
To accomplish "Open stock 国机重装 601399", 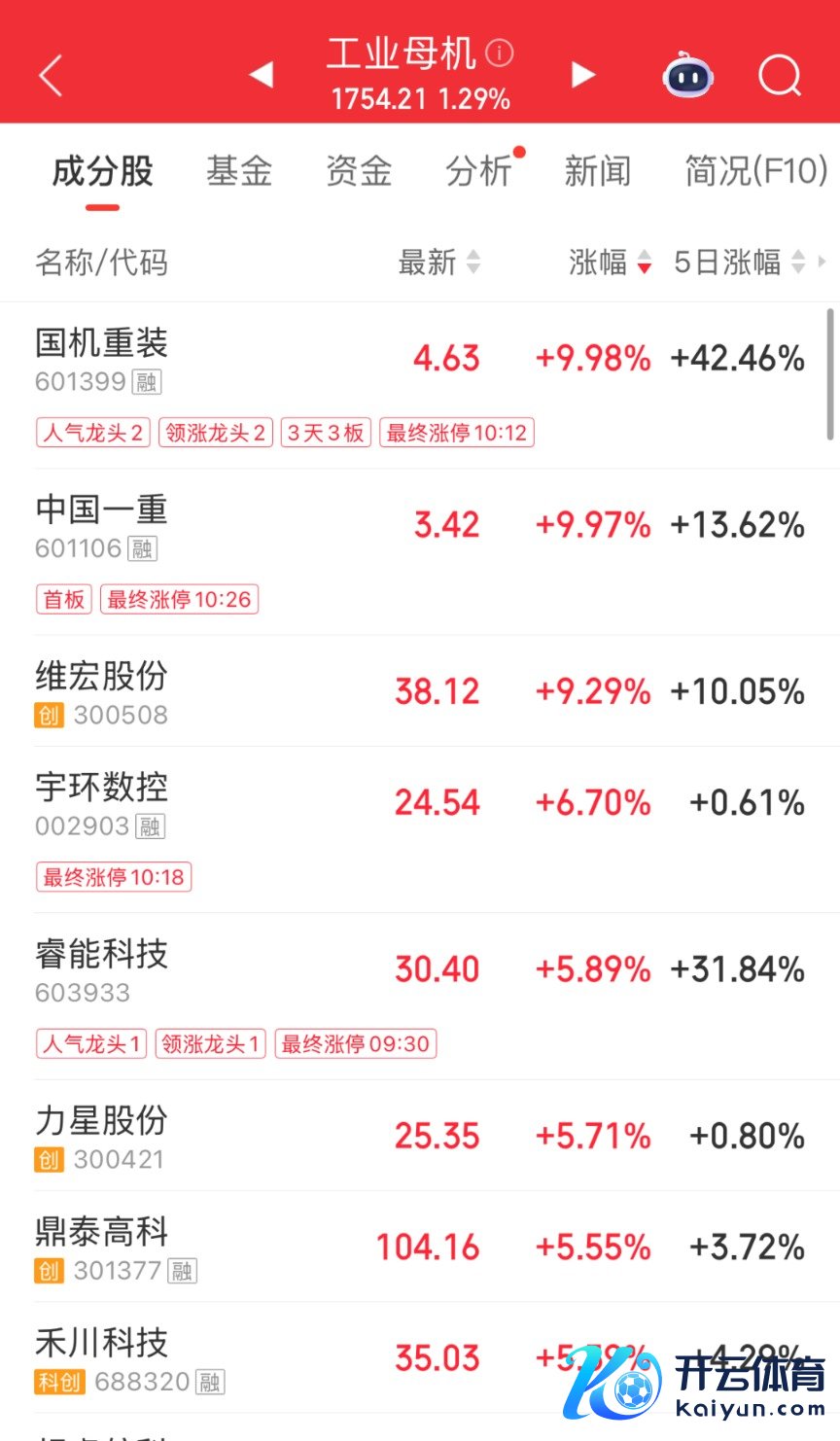I will 101,343.
